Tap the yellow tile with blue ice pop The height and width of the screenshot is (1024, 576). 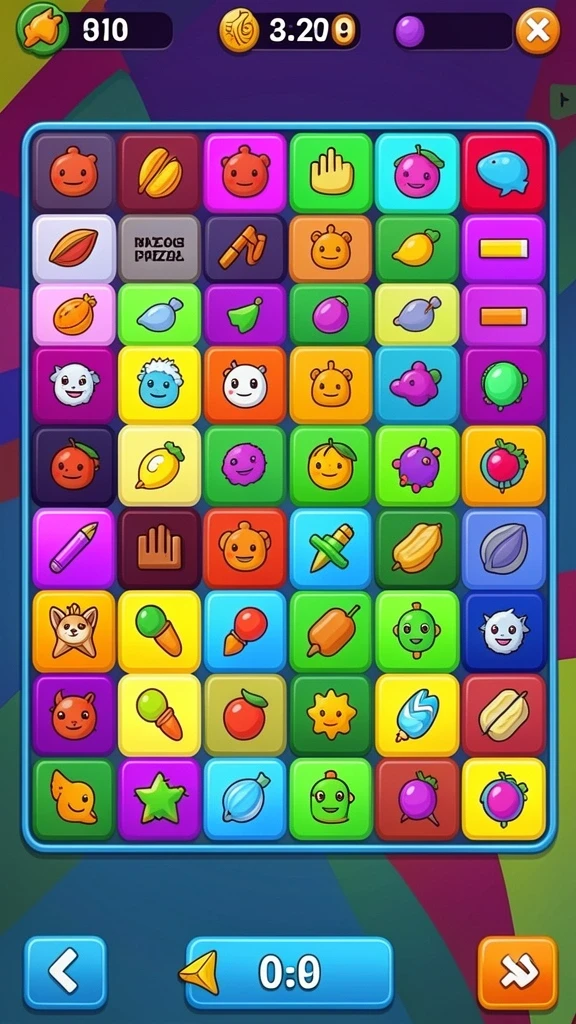click(417, 715)
